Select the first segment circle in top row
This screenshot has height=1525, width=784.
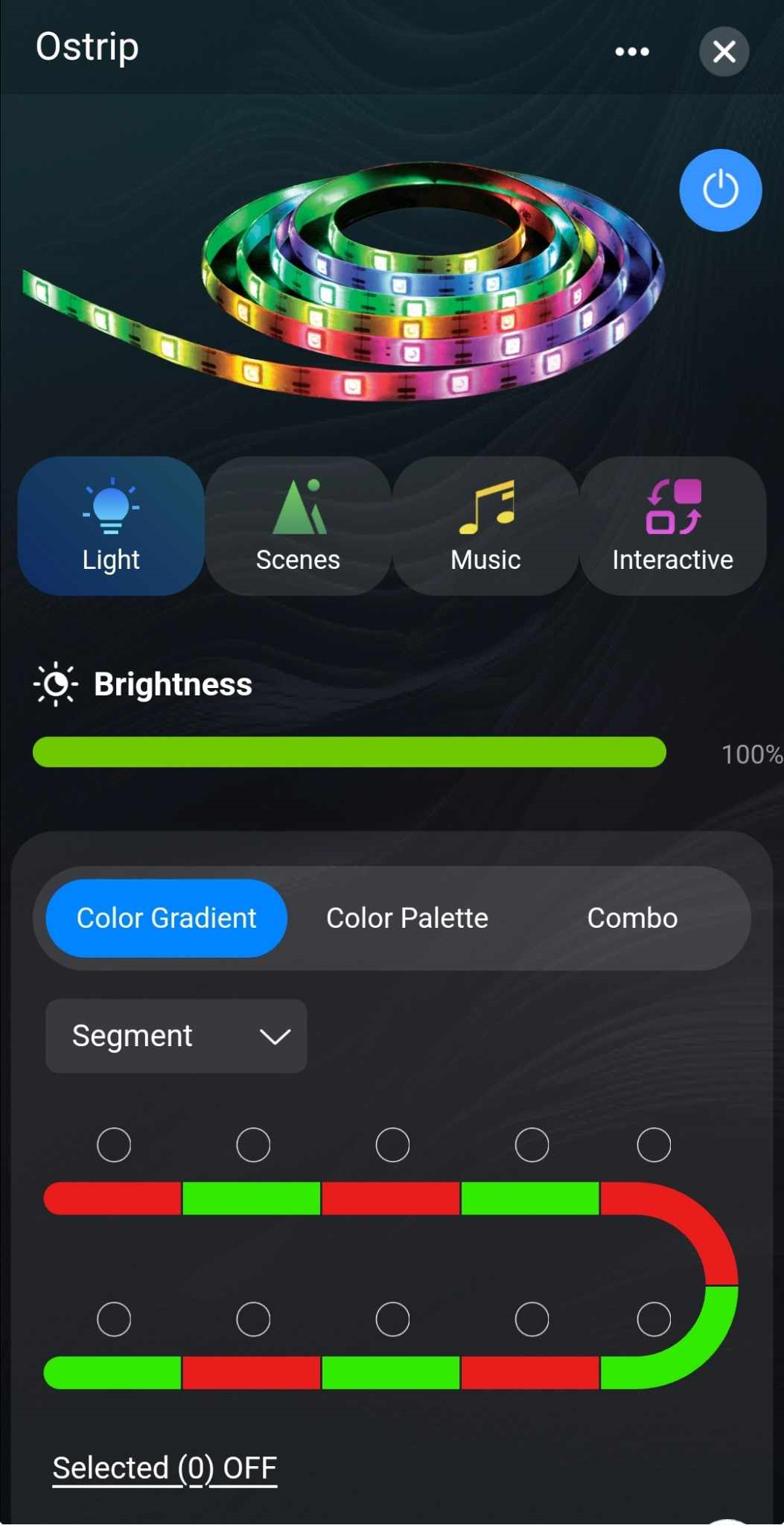pyautogui.click(x=114, y=1144)
